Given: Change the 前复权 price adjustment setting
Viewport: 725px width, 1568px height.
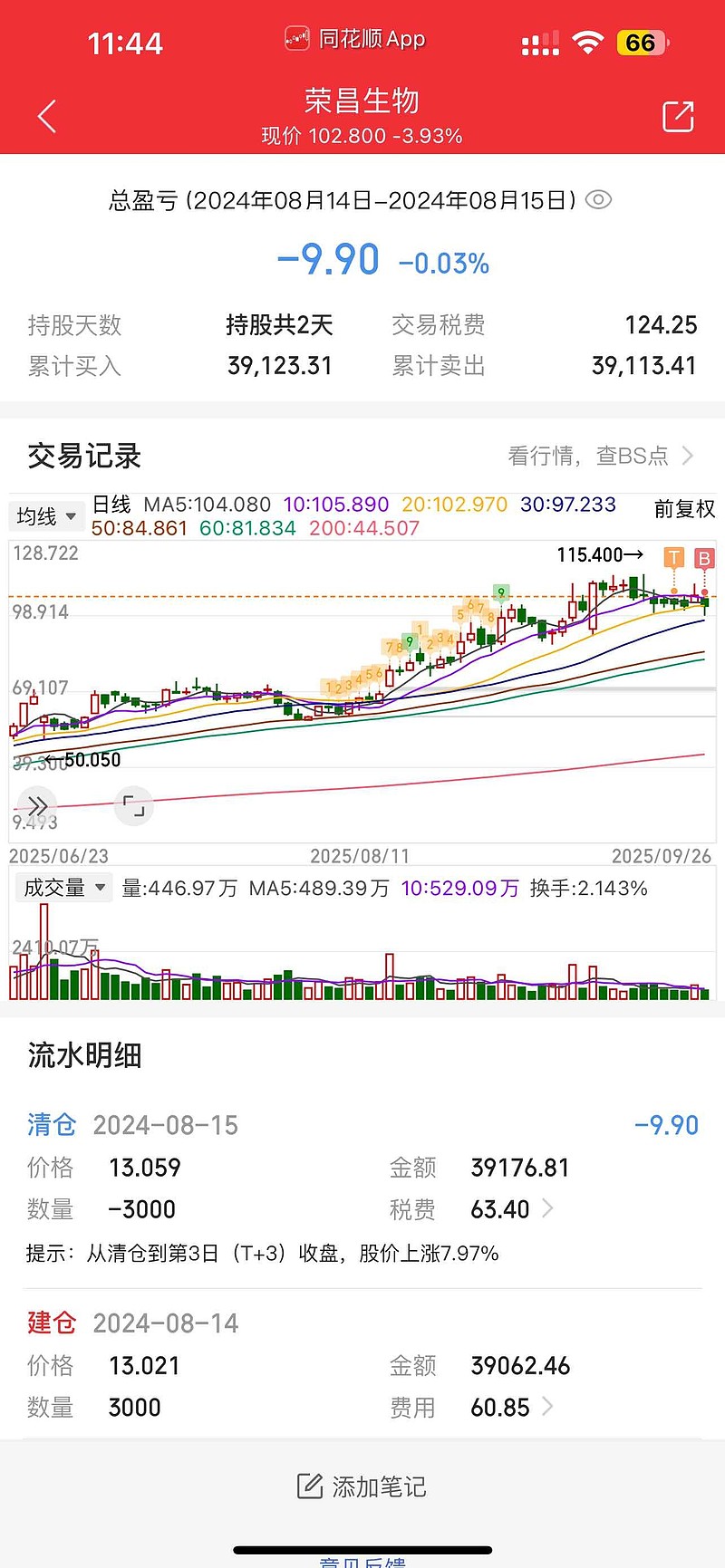Looking at the screenshot, I should click(x=684, y=509).
